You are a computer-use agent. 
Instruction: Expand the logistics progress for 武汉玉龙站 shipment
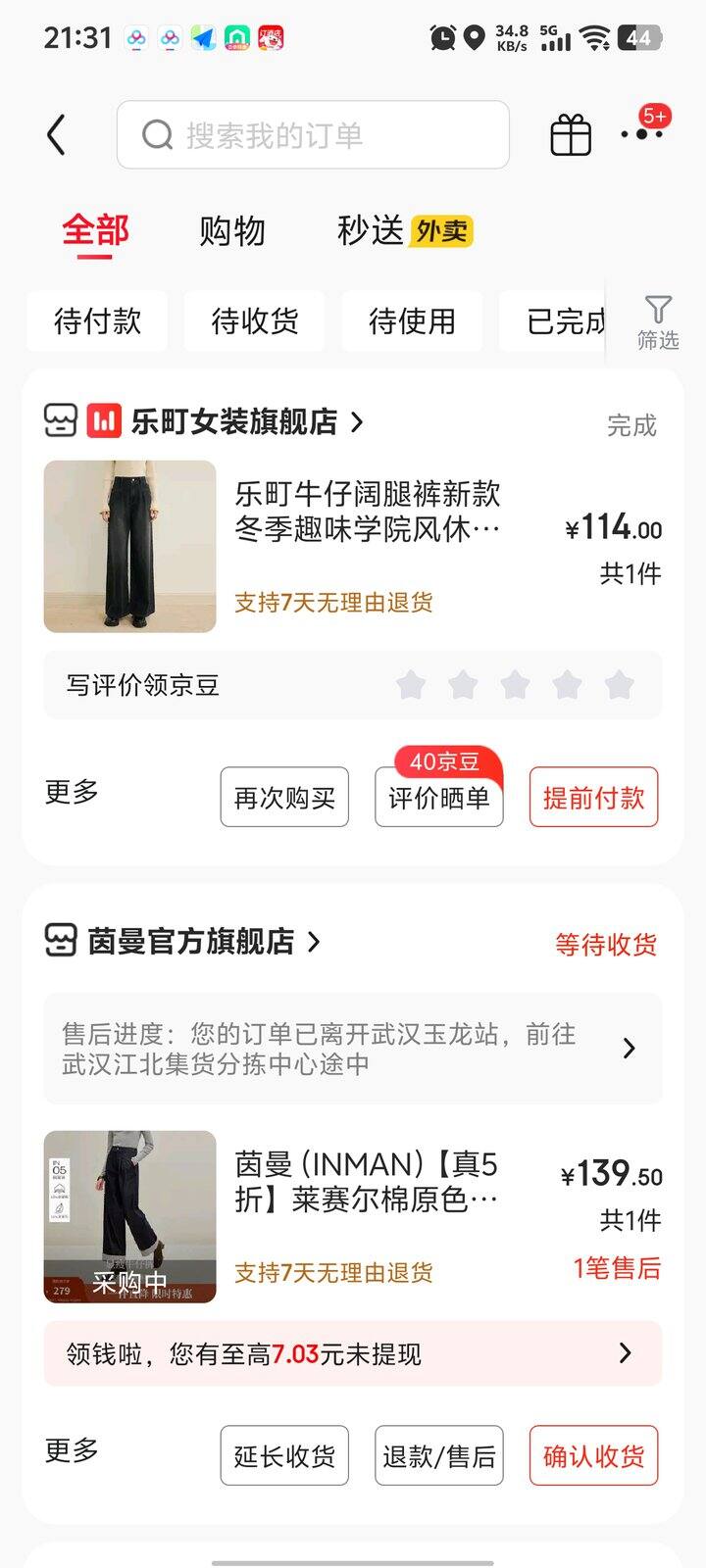(x=630, y=1048)
